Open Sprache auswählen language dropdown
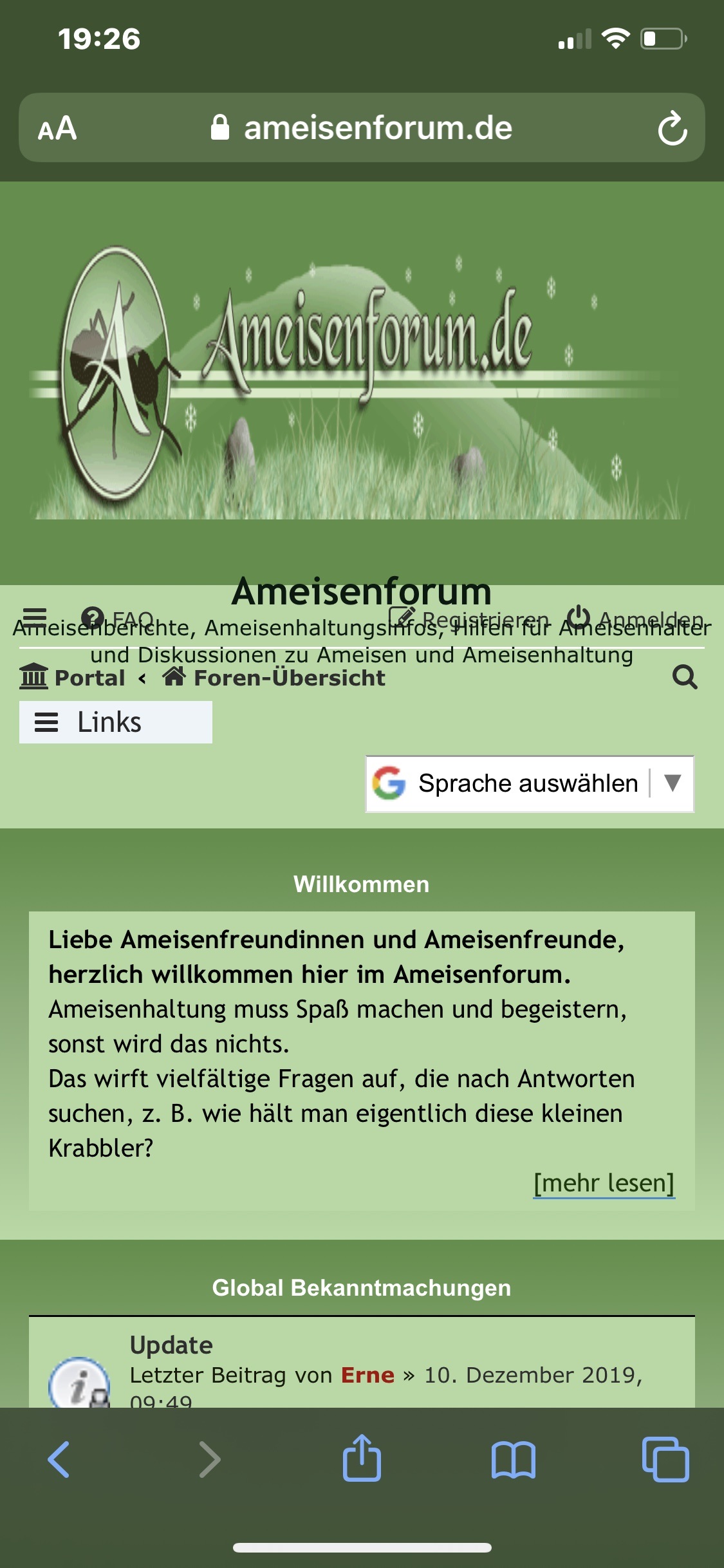 tap(530, 783)
